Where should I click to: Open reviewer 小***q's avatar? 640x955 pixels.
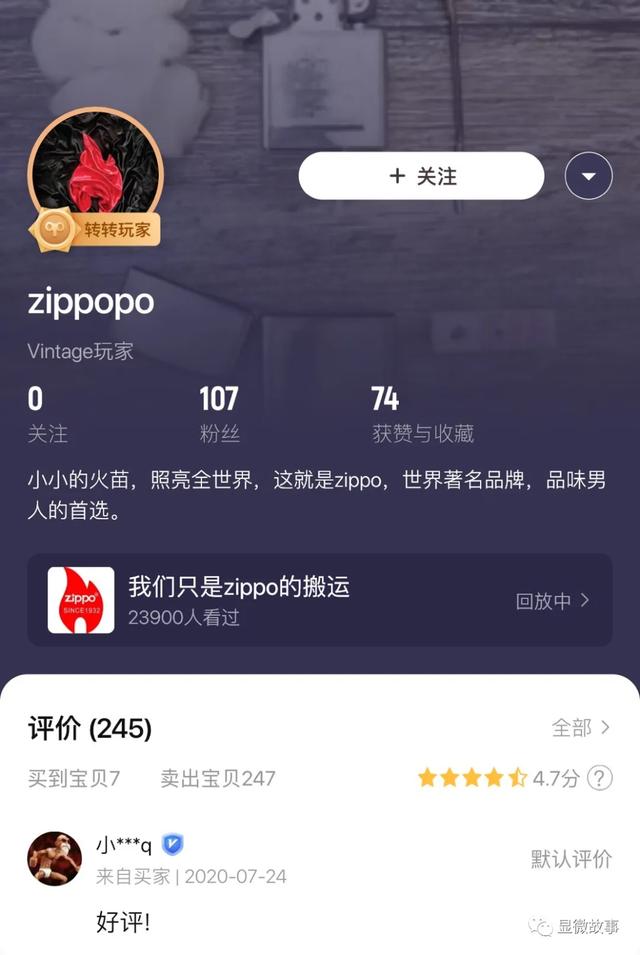coord(54,858)
